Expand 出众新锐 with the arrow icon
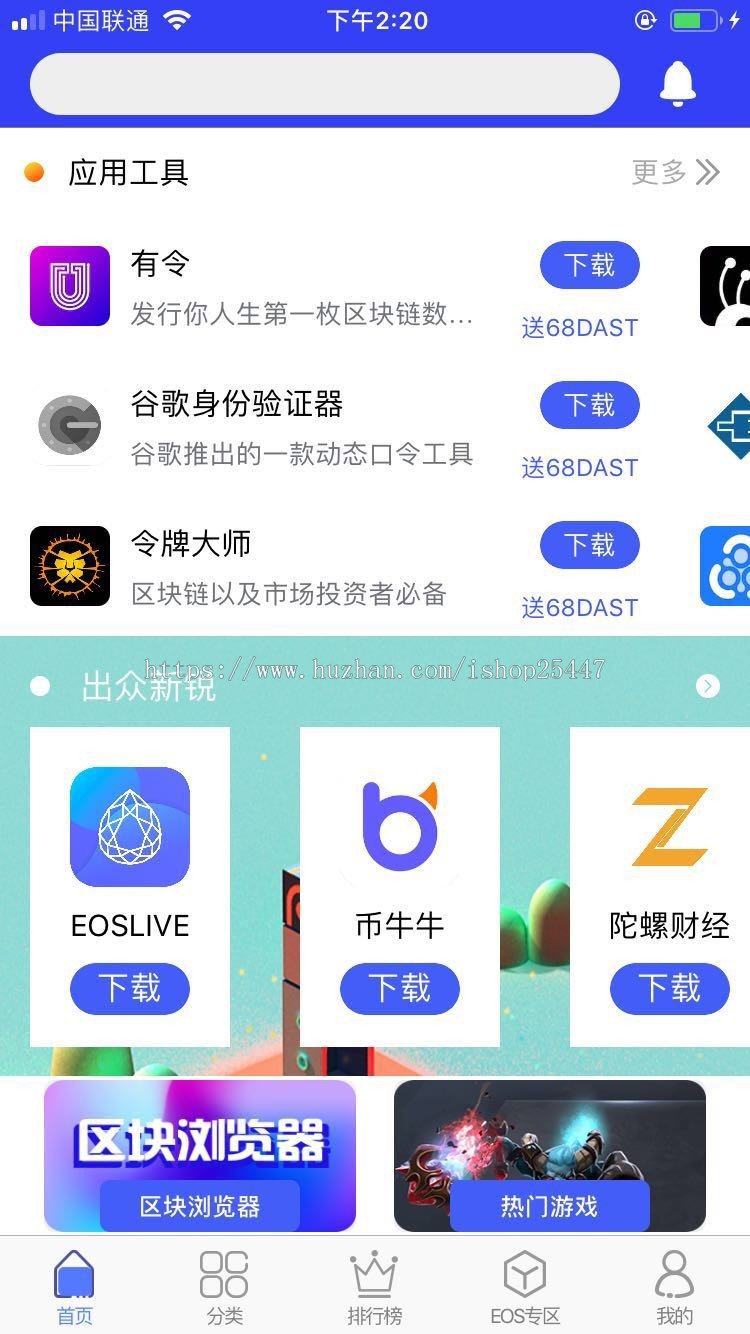Screen dimensions: 750x1334 [x=708, y=686]
